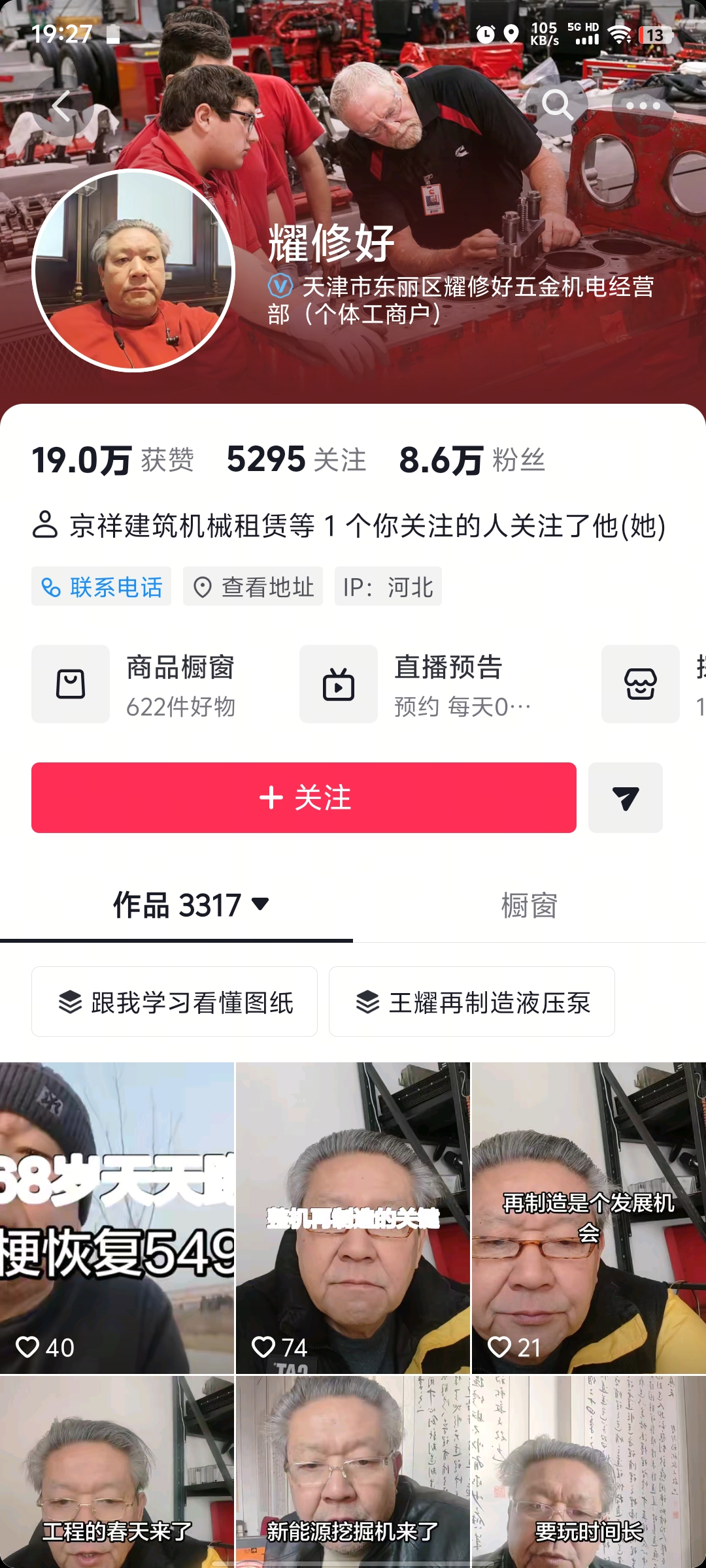Follow this account with 关注 button
This screenshot has width=706, height=1568.
tap(304, 798)
